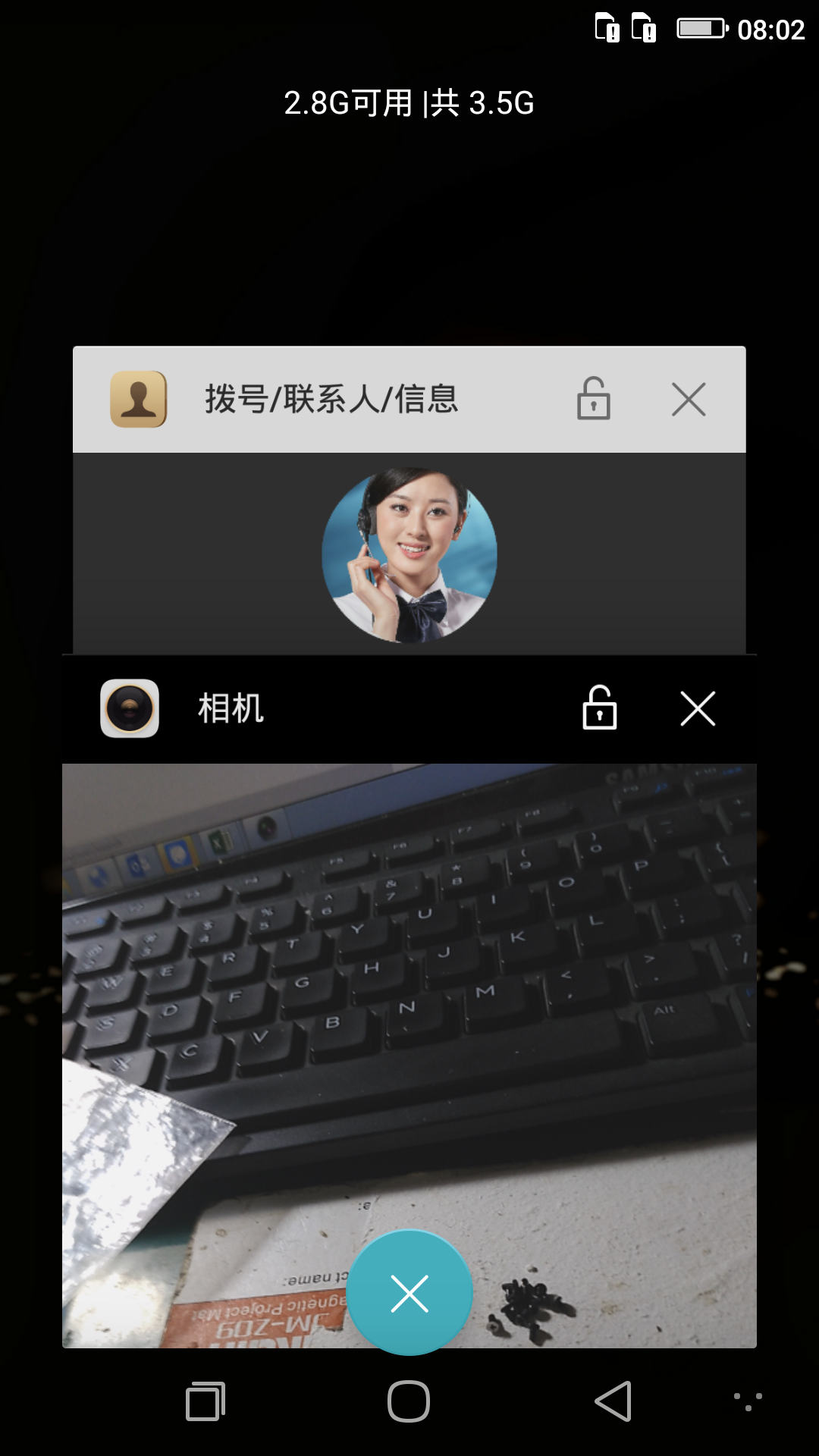
Task: Open the navigation bar dots menu
Action: [748, 1401]
